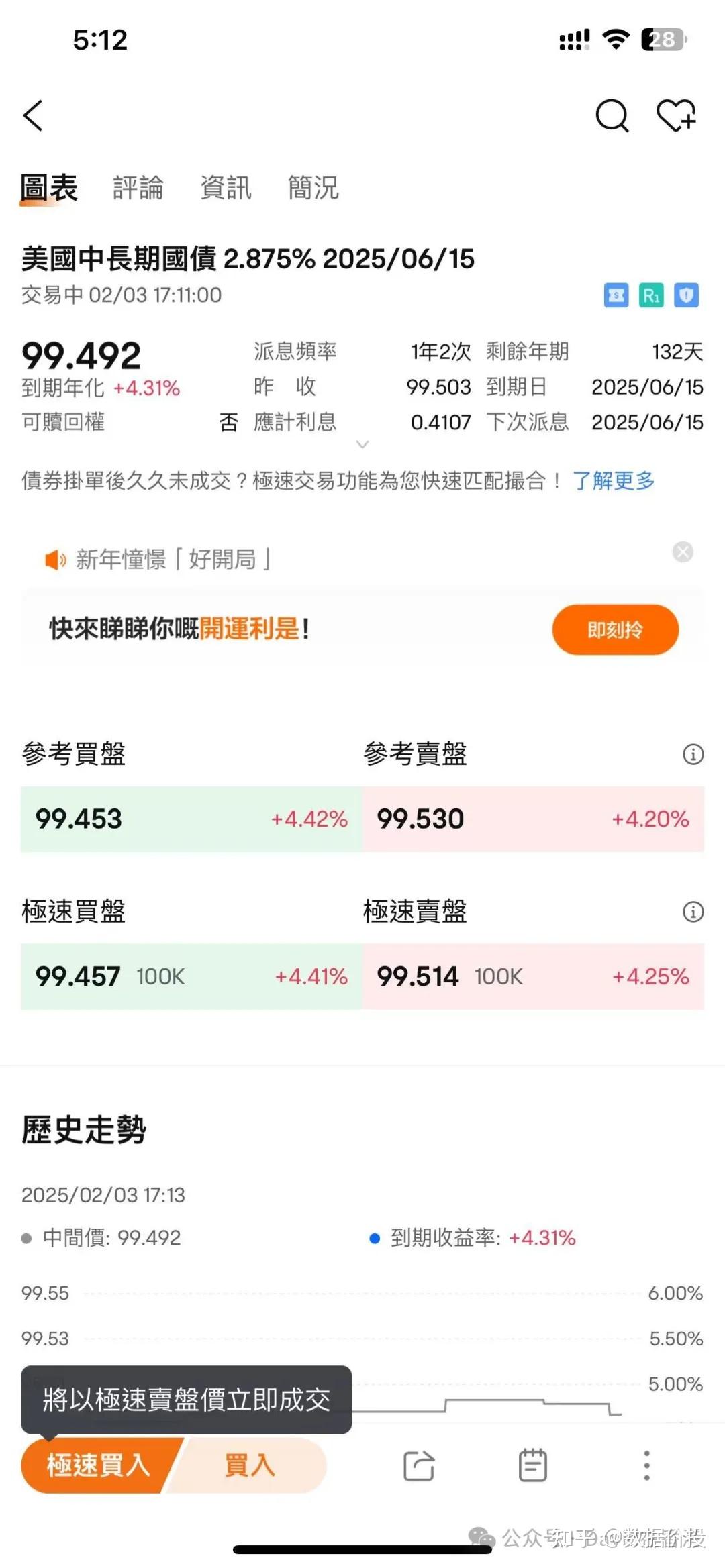Toggle the 中間價 chart legend
The width and height of the screenshot is (725, 1568).
(x=101, y=1237)
